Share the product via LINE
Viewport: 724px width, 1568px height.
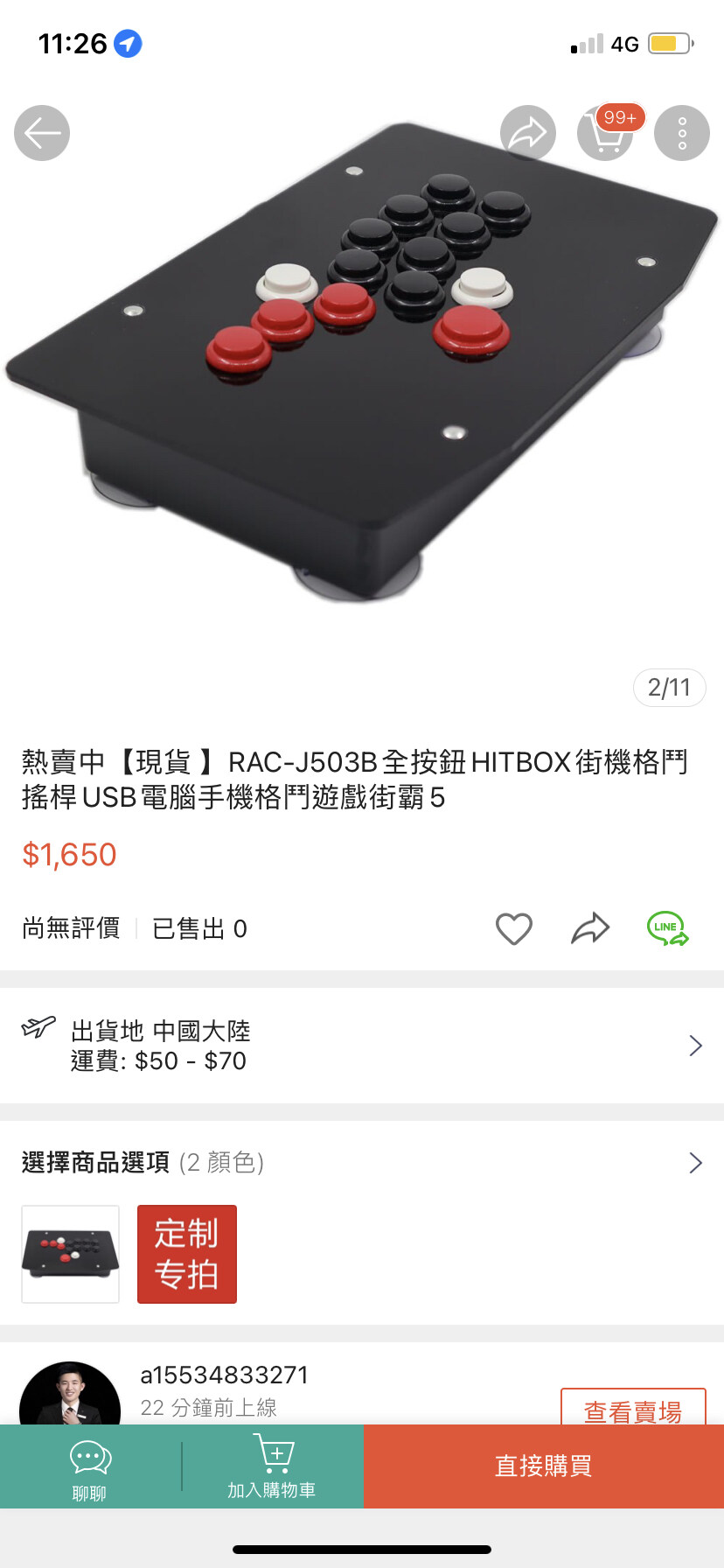[x=667, y=929]
